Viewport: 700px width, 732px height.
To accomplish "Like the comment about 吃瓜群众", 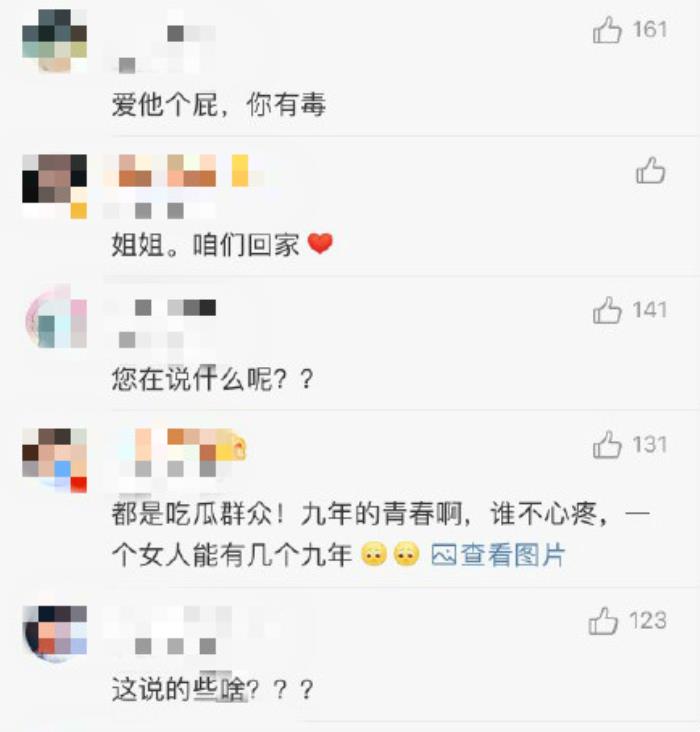I will pyautogui.click(x=607, y=445).
